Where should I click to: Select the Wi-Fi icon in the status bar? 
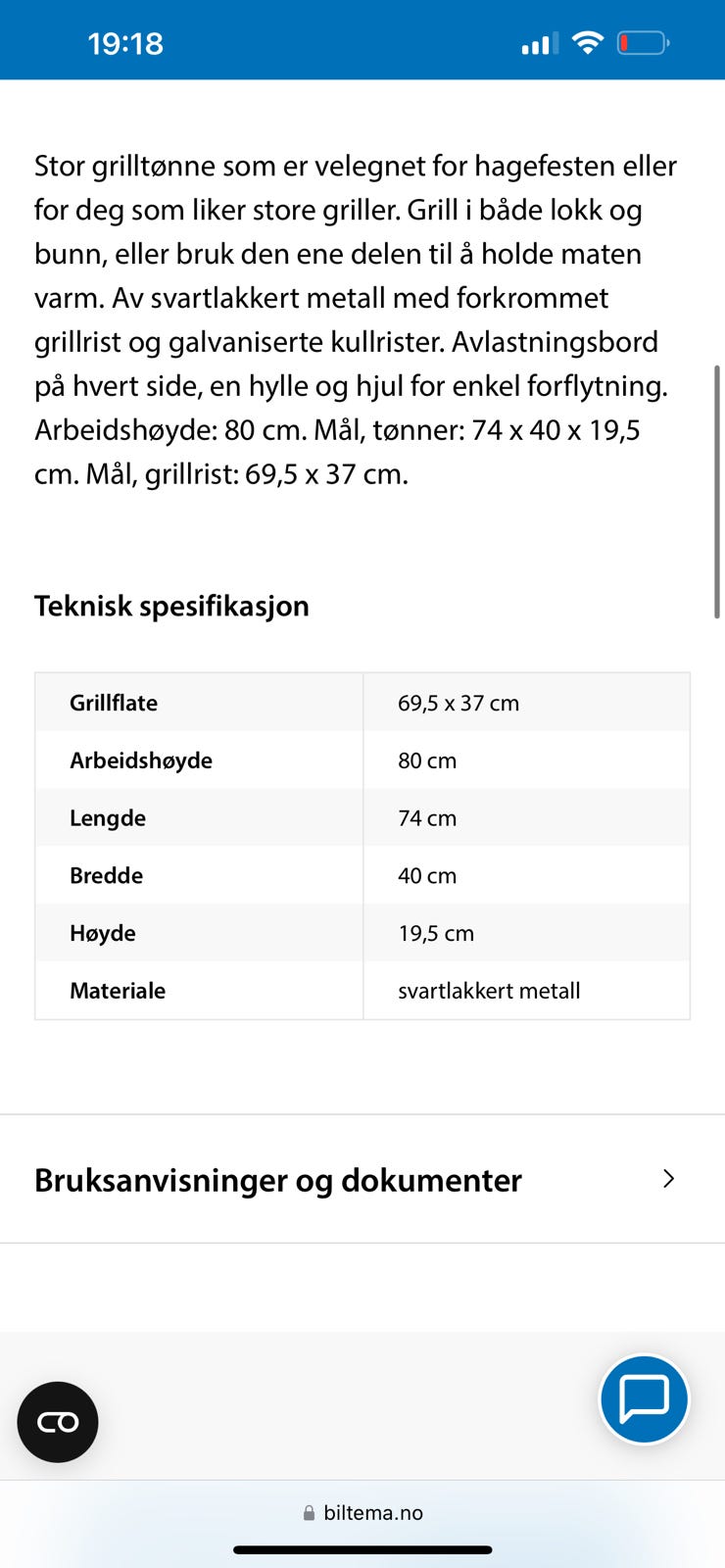[587, 41]
